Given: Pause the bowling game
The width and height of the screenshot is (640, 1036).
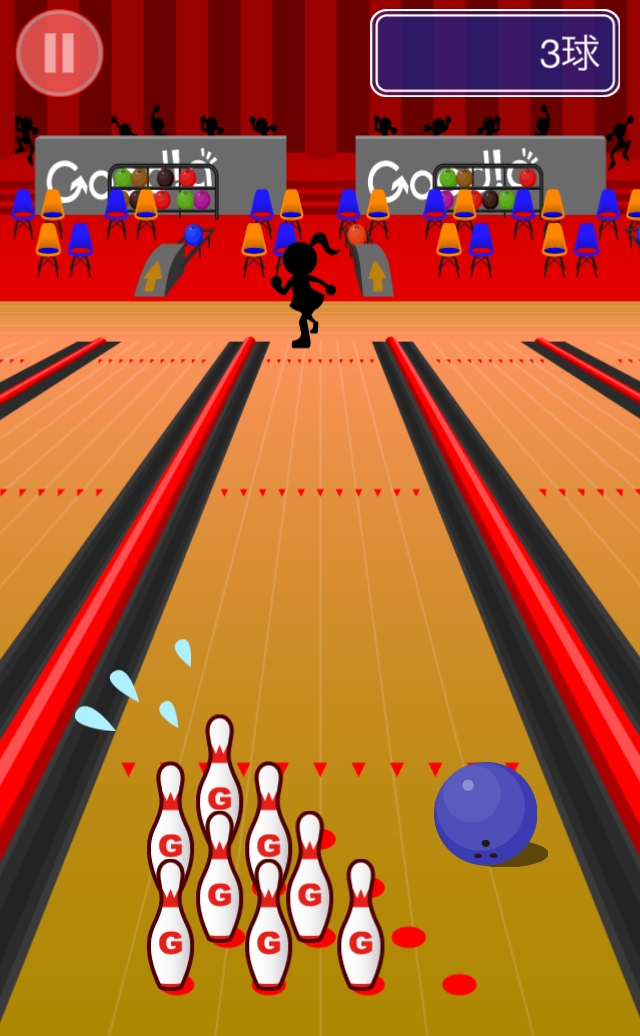Looking at the screenshot, I should click(x=59, y=53).
